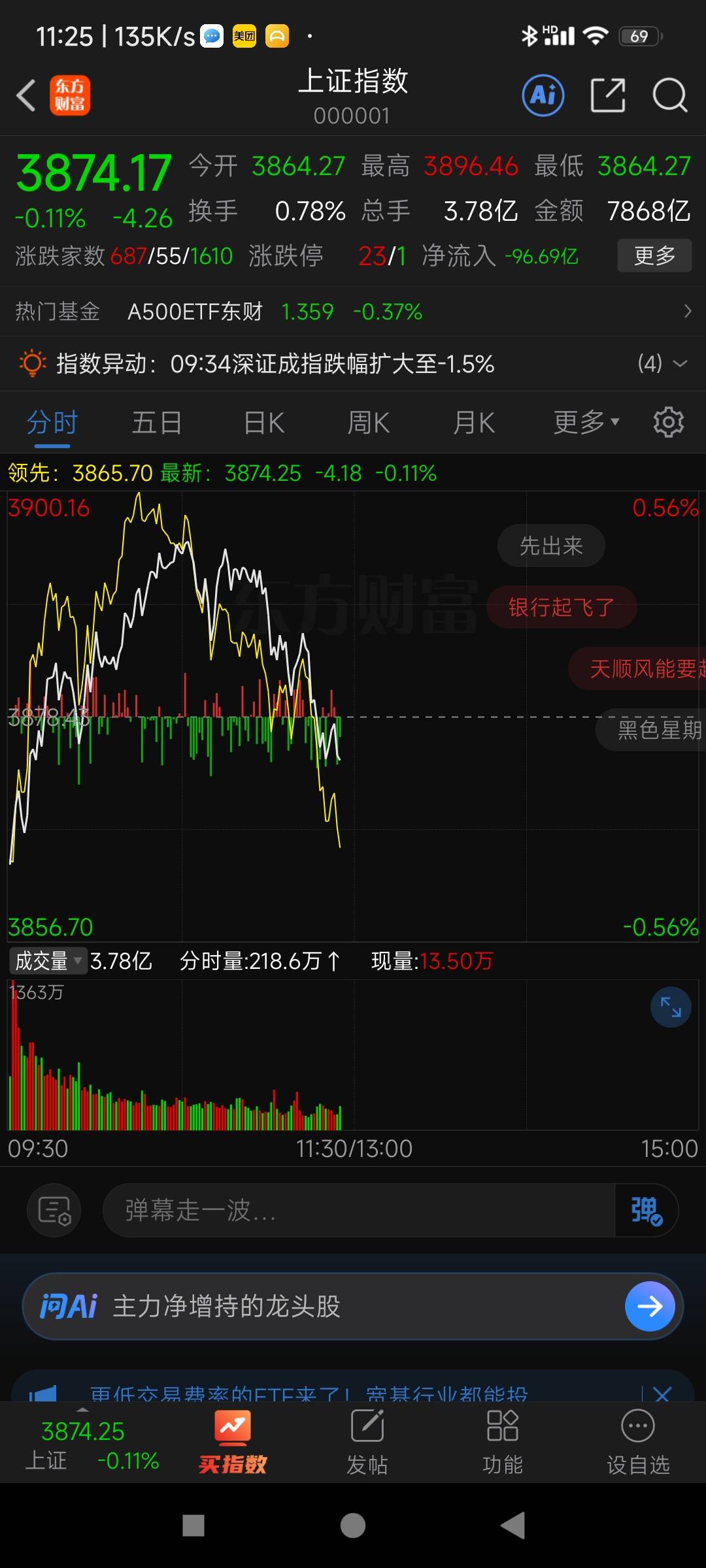Viewport: 706px width, 1568px height.
Task: Open the search magnifier
Action: pyautogui.click(x=670, y=95)
